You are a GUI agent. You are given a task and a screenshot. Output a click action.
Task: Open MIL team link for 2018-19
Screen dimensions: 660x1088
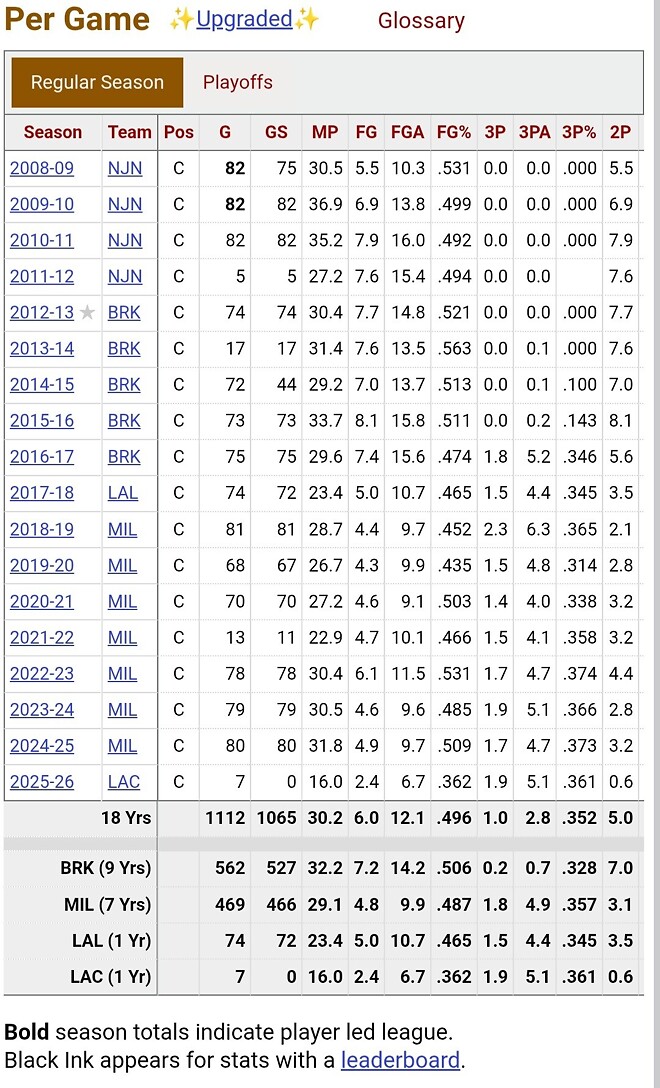(122, 529)
